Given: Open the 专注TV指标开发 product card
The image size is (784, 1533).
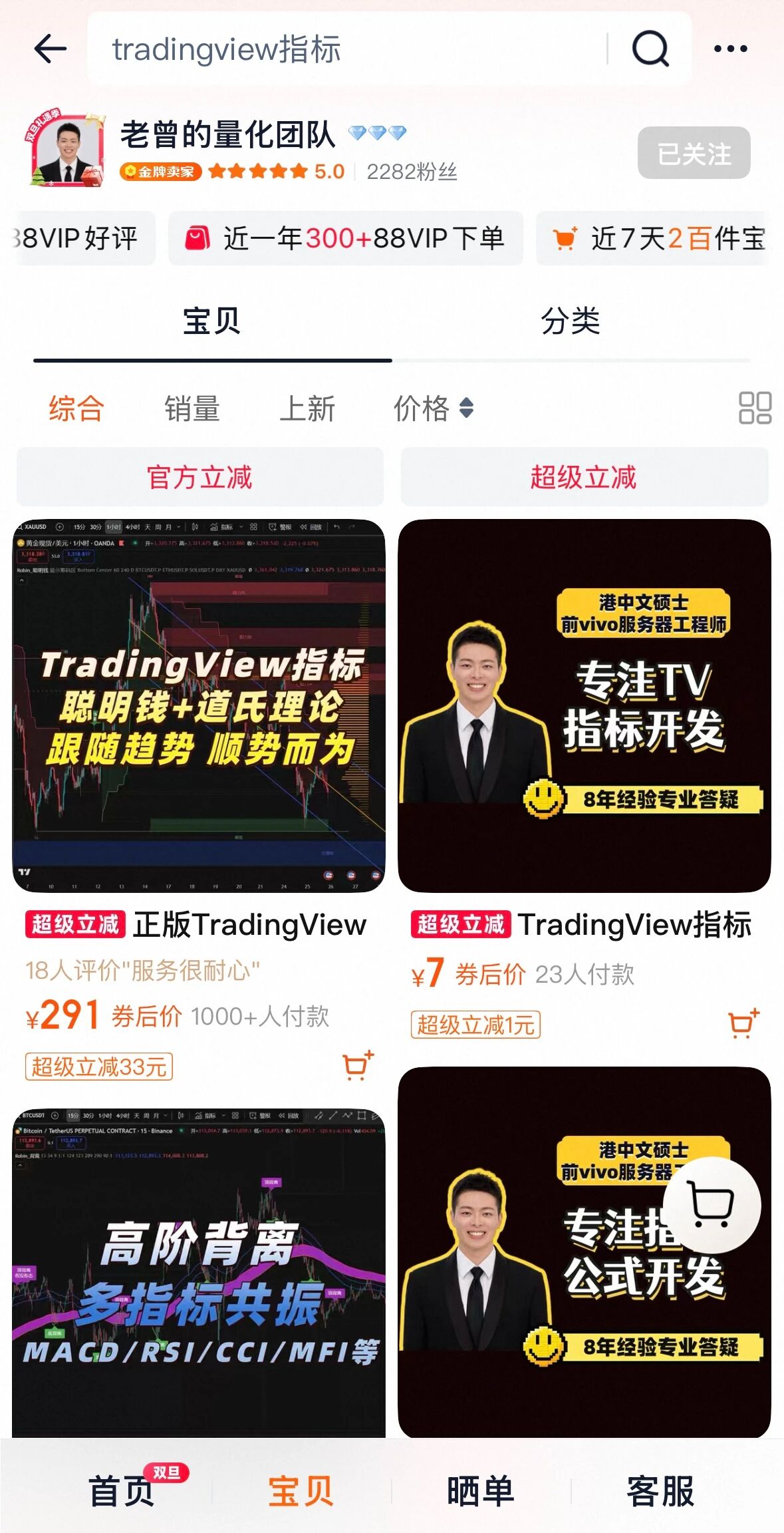Looking at the screenshot, I should tap(584, 705).
